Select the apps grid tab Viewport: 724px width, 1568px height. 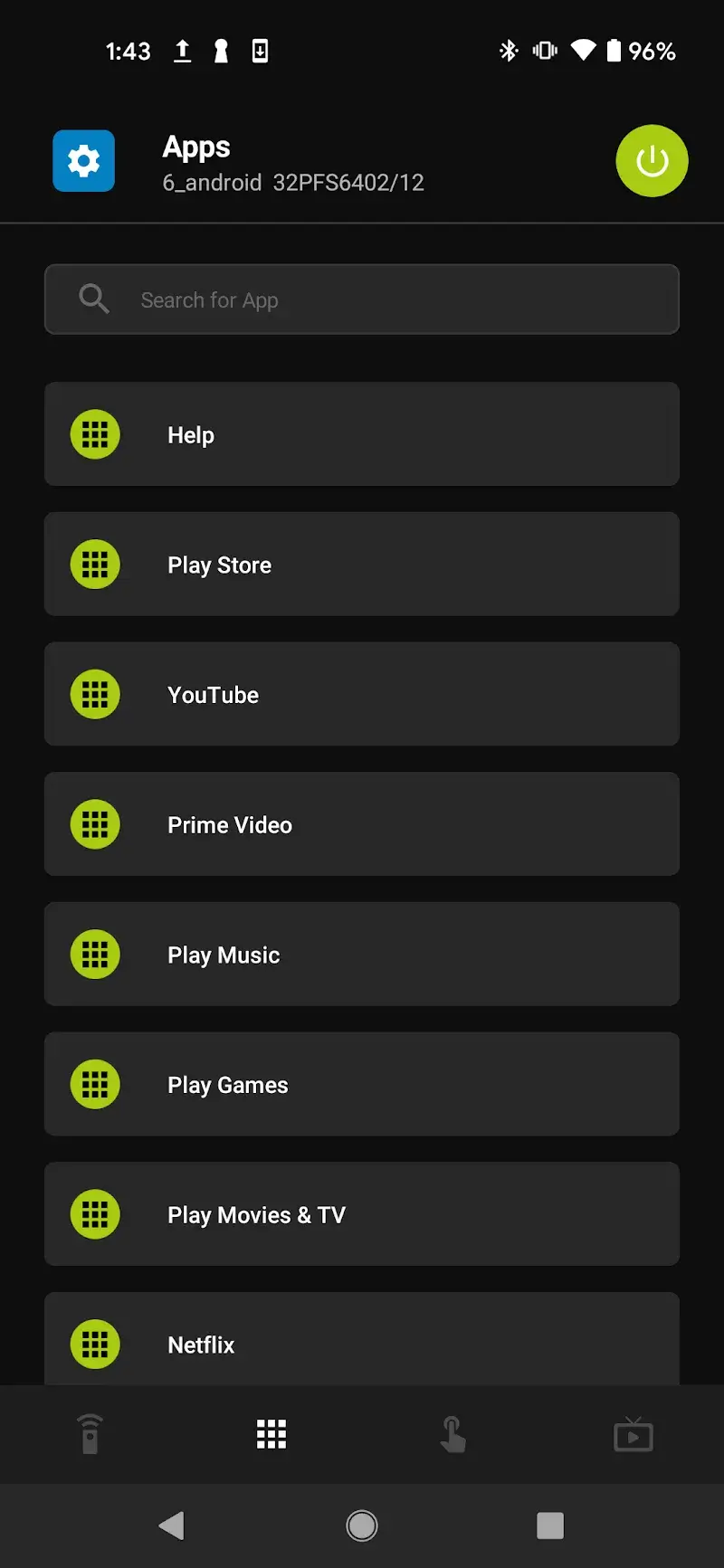[x=271, y=1434]
